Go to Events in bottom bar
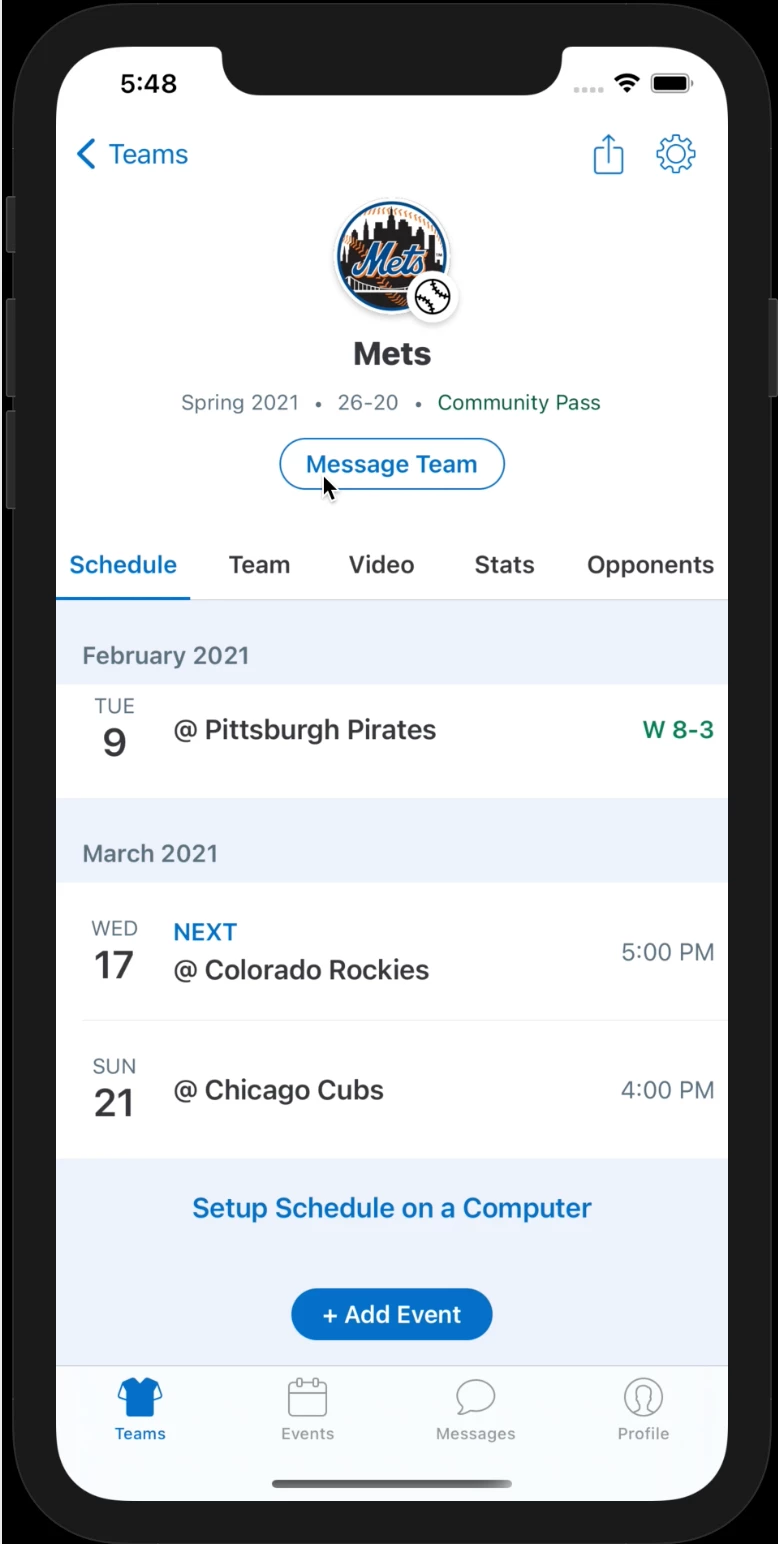 tap(307, 1408)
